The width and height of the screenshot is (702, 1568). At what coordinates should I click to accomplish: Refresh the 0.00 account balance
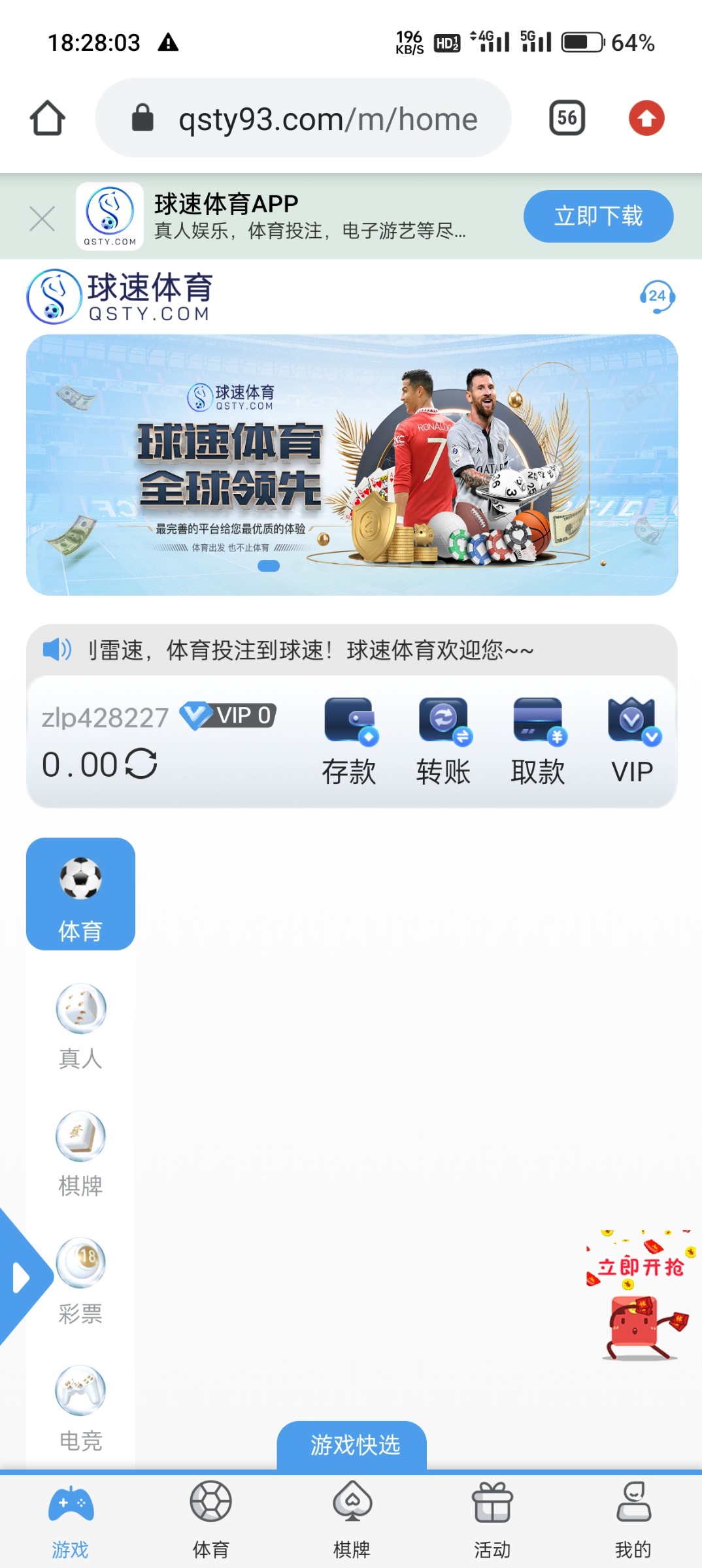pyautogui.click(x=141, y=763)
